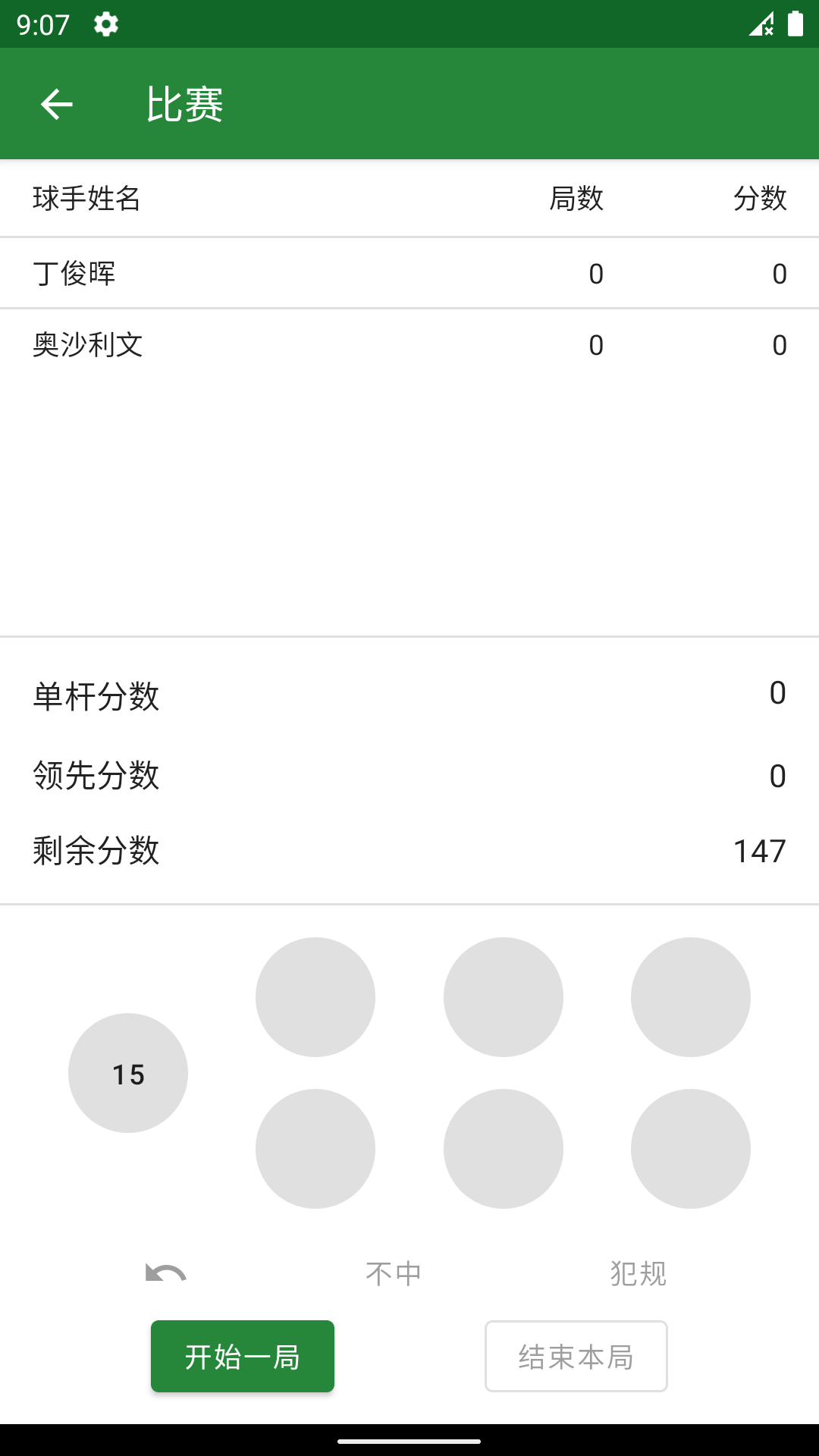Tap the 单杆分数 break score value
The image size is (819, 1456).
coord(776,692)
